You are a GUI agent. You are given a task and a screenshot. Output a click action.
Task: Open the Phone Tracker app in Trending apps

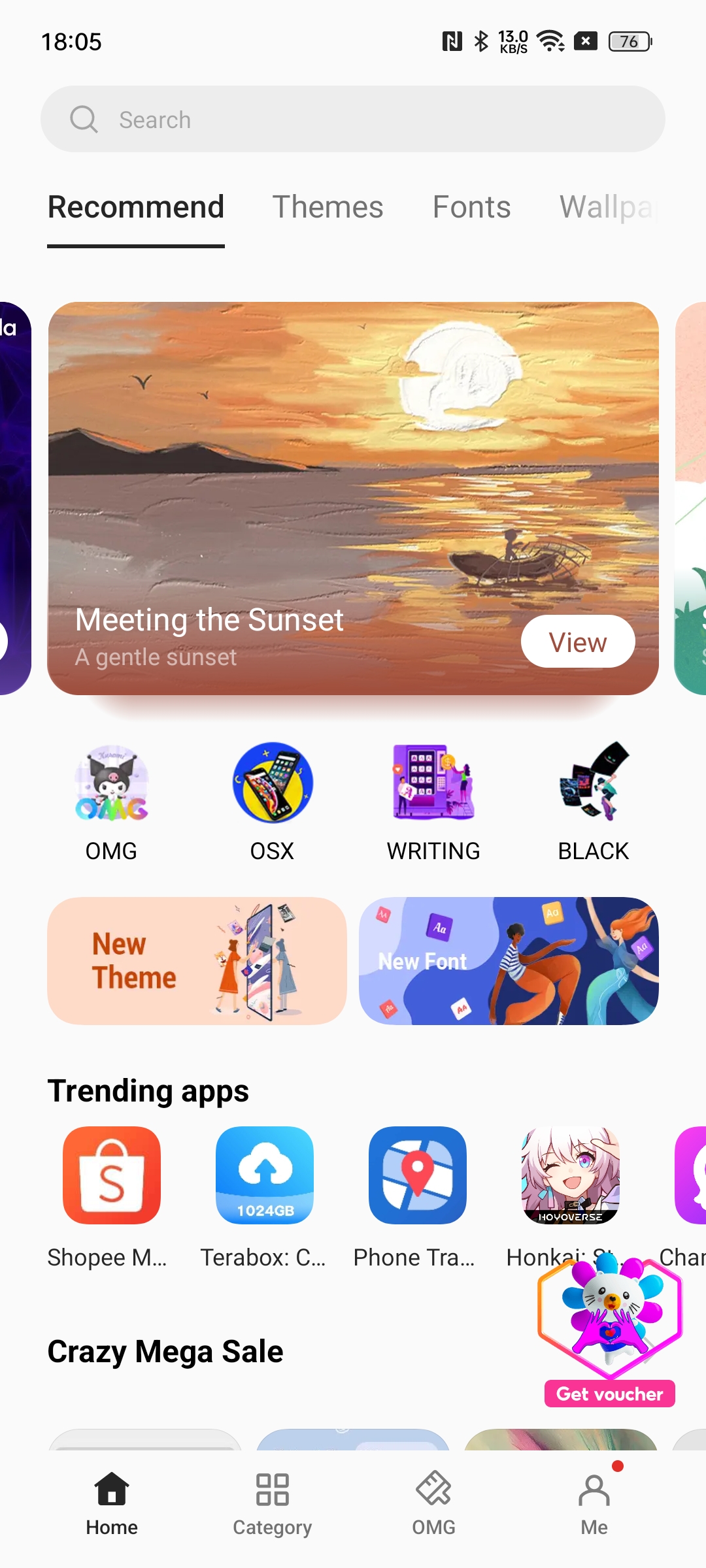pyautogui.click(x=417, y=1197)
